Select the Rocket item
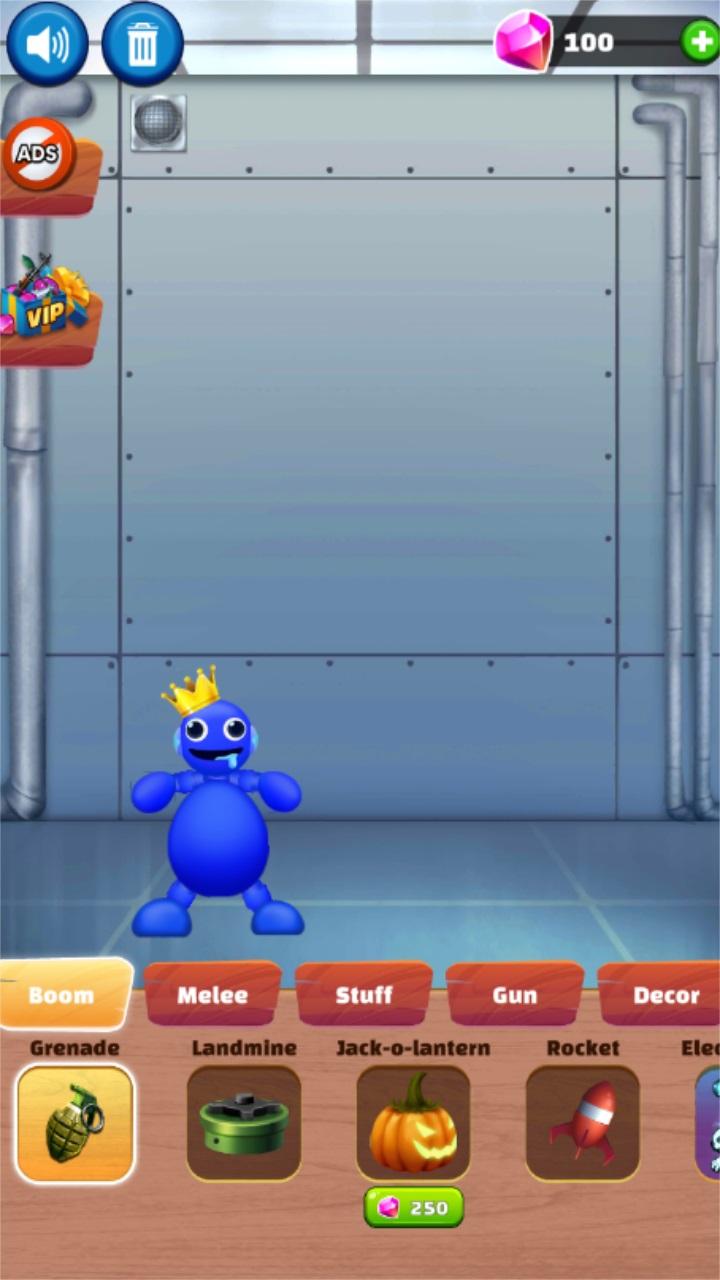Image resolution: width=720 pixels, height=1280 pixels. 584,1122
